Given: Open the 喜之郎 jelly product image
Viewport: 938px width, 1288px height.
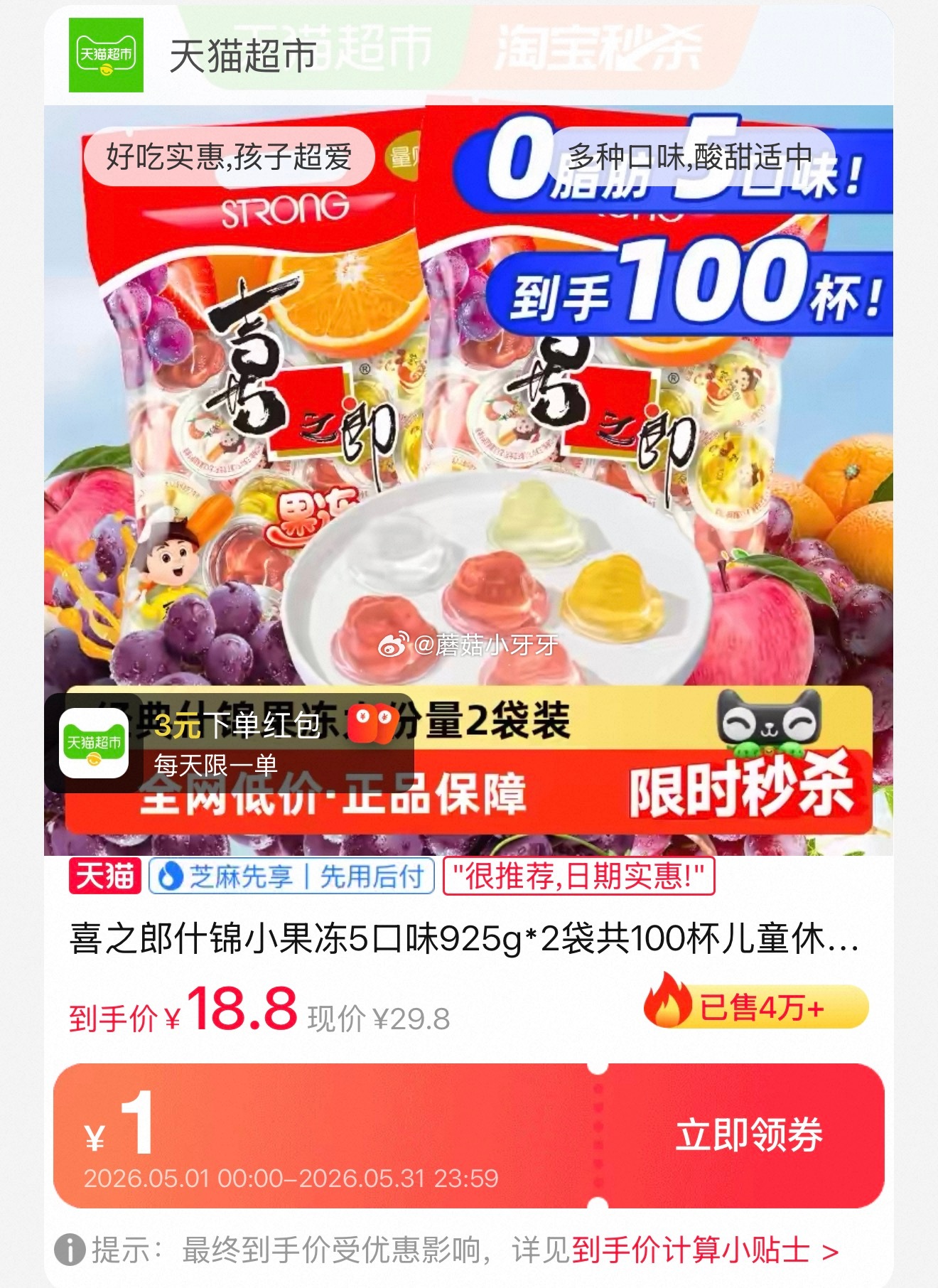Looking at the screenshot, I should pos(468,481).
